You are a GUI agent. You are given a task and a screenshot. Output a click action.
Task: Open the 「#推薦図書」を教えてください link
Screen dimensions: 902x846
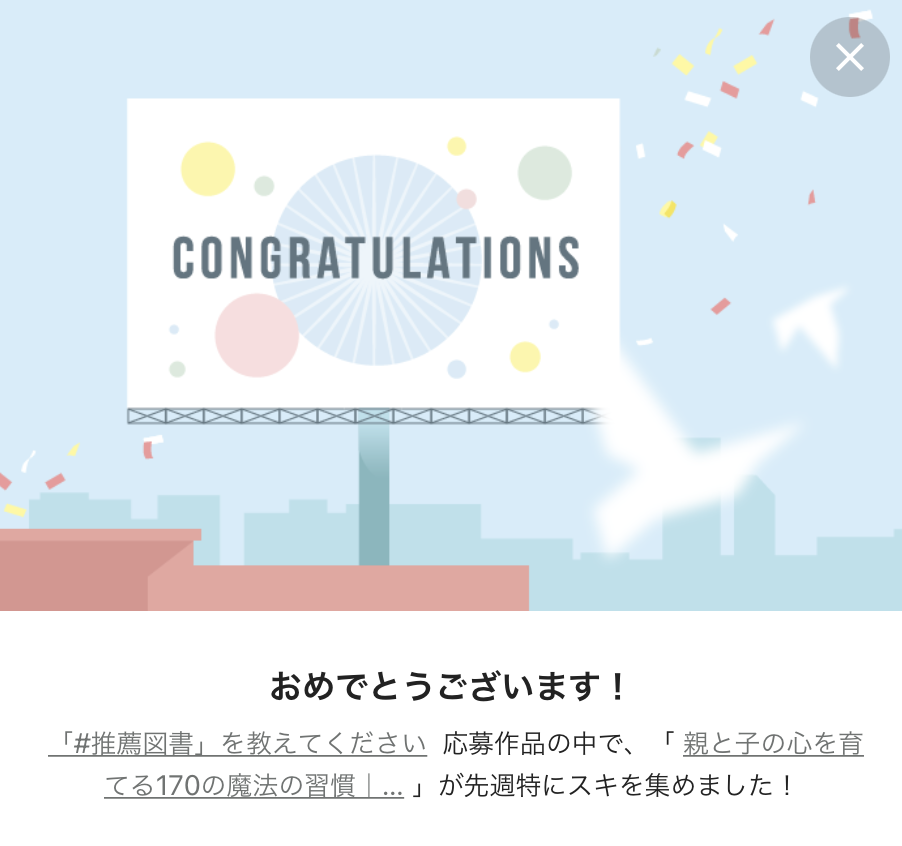point(238,744)
